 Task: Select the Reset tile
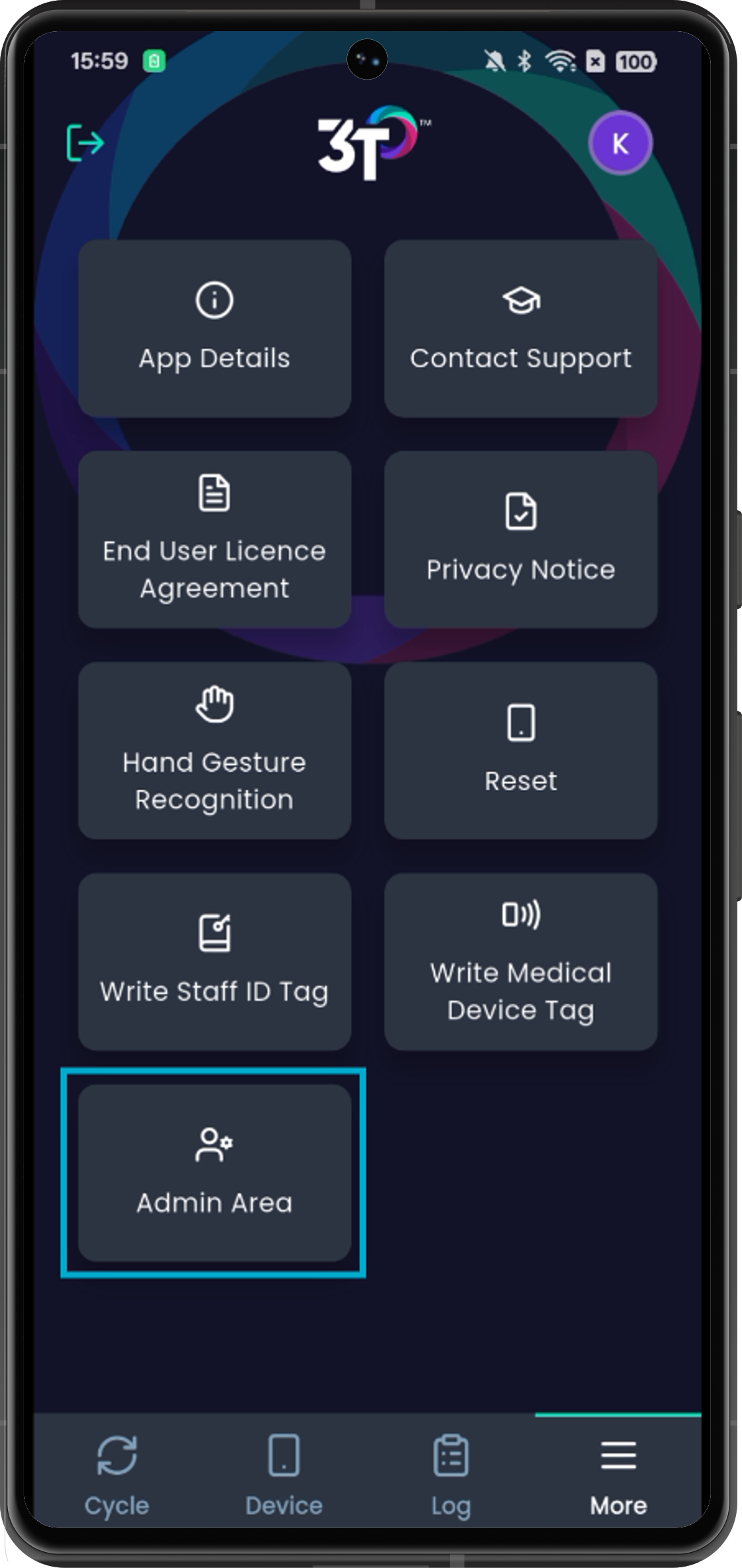click(520, 750)
